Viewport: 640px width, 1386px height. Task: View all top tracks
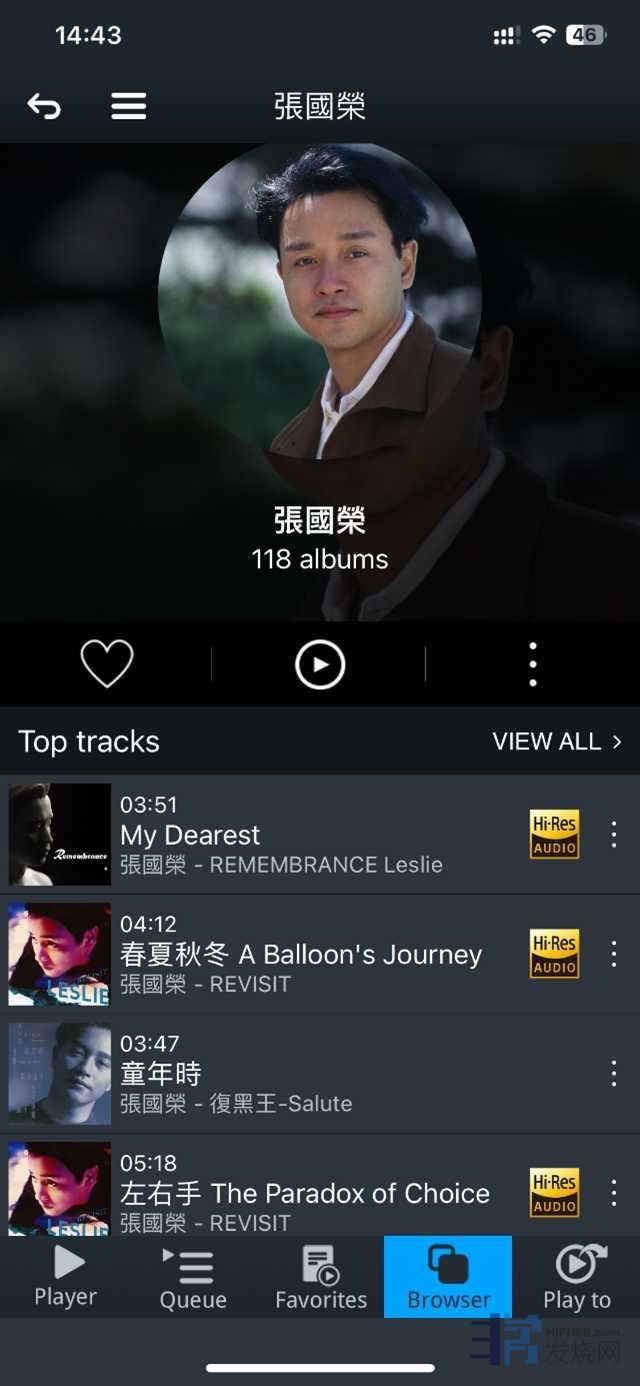556,741
